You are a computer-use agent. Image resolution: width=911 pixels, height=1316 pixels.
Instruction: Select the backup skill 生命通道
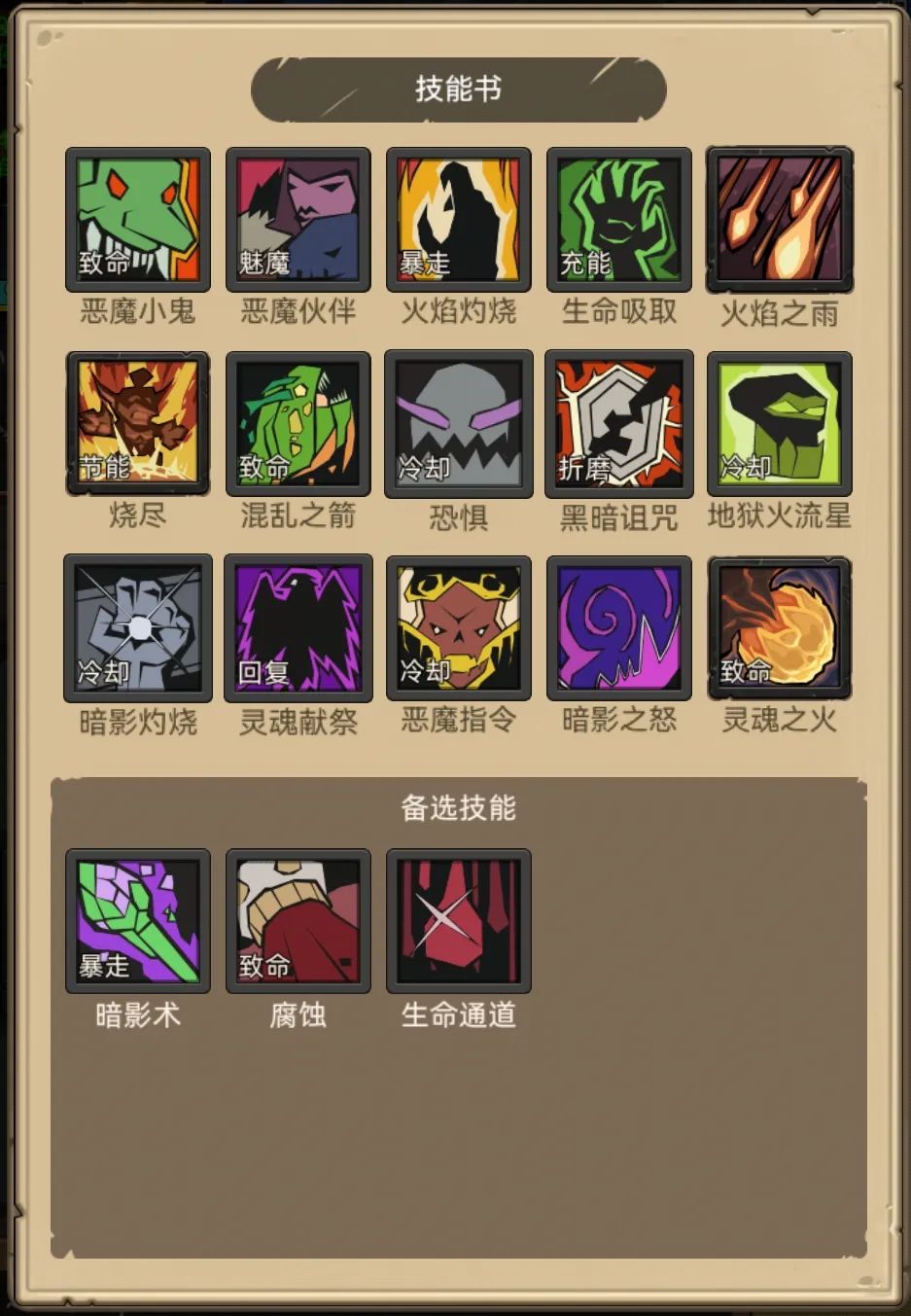pos(459,921)
